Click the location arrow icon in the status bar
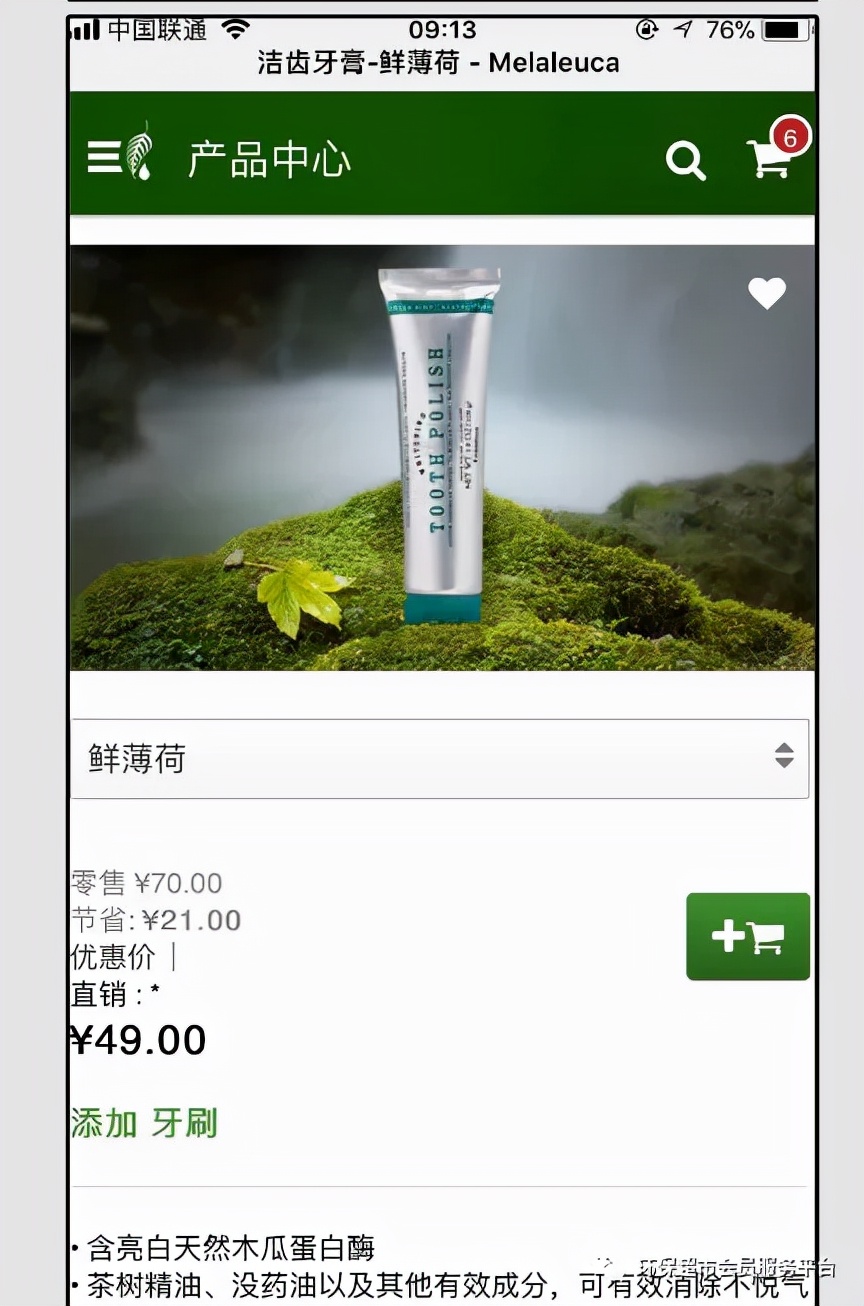The width and height of the screenshot is (864, 1306). pos(685,30)
